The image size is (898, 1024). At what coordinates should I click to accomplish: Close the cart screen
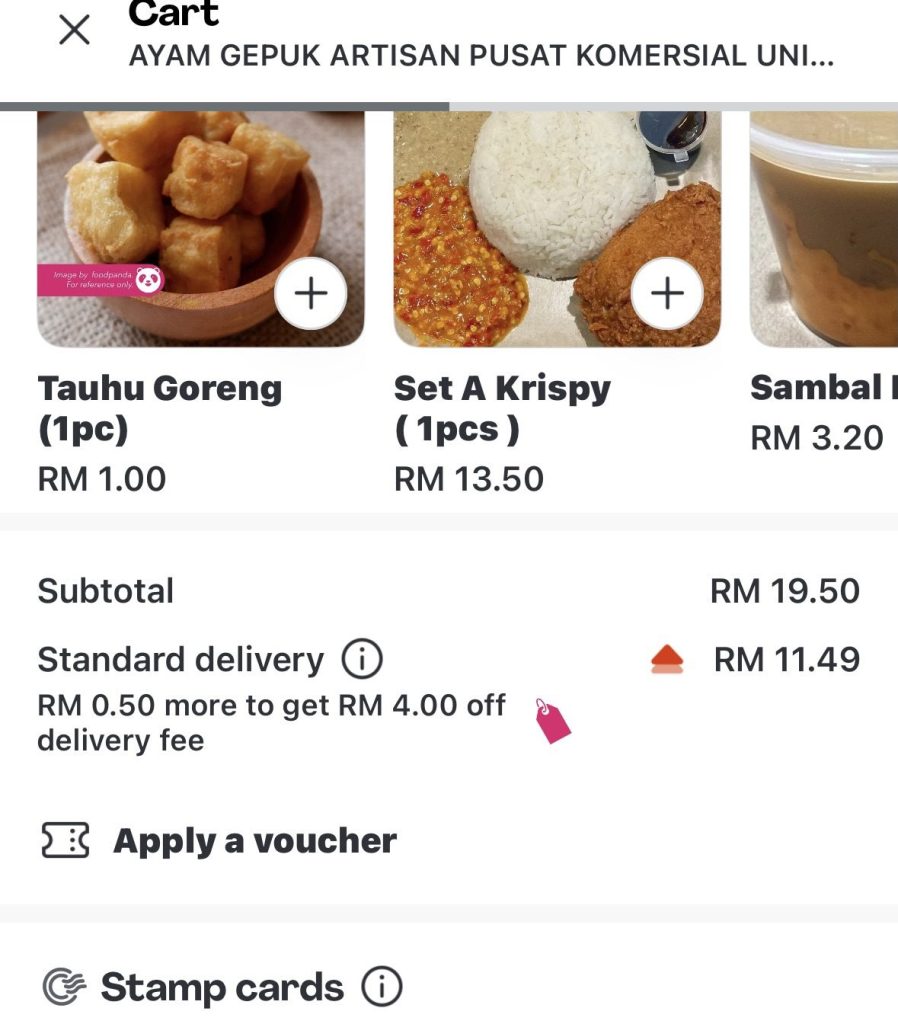click(x=75, y=30)
